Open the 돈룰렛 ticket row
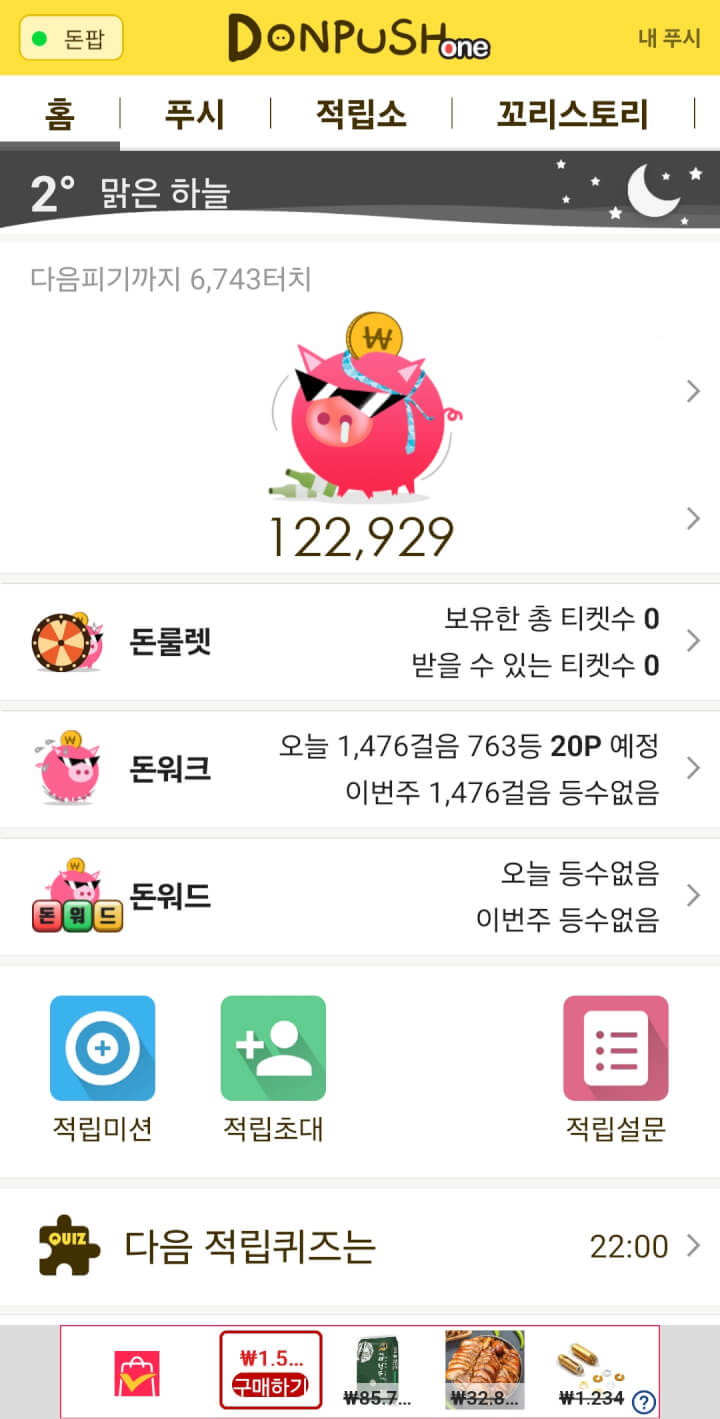Image resolution: width=720 pixels, height=1419 pixels. pyautogui.click(x=360, y=641)
